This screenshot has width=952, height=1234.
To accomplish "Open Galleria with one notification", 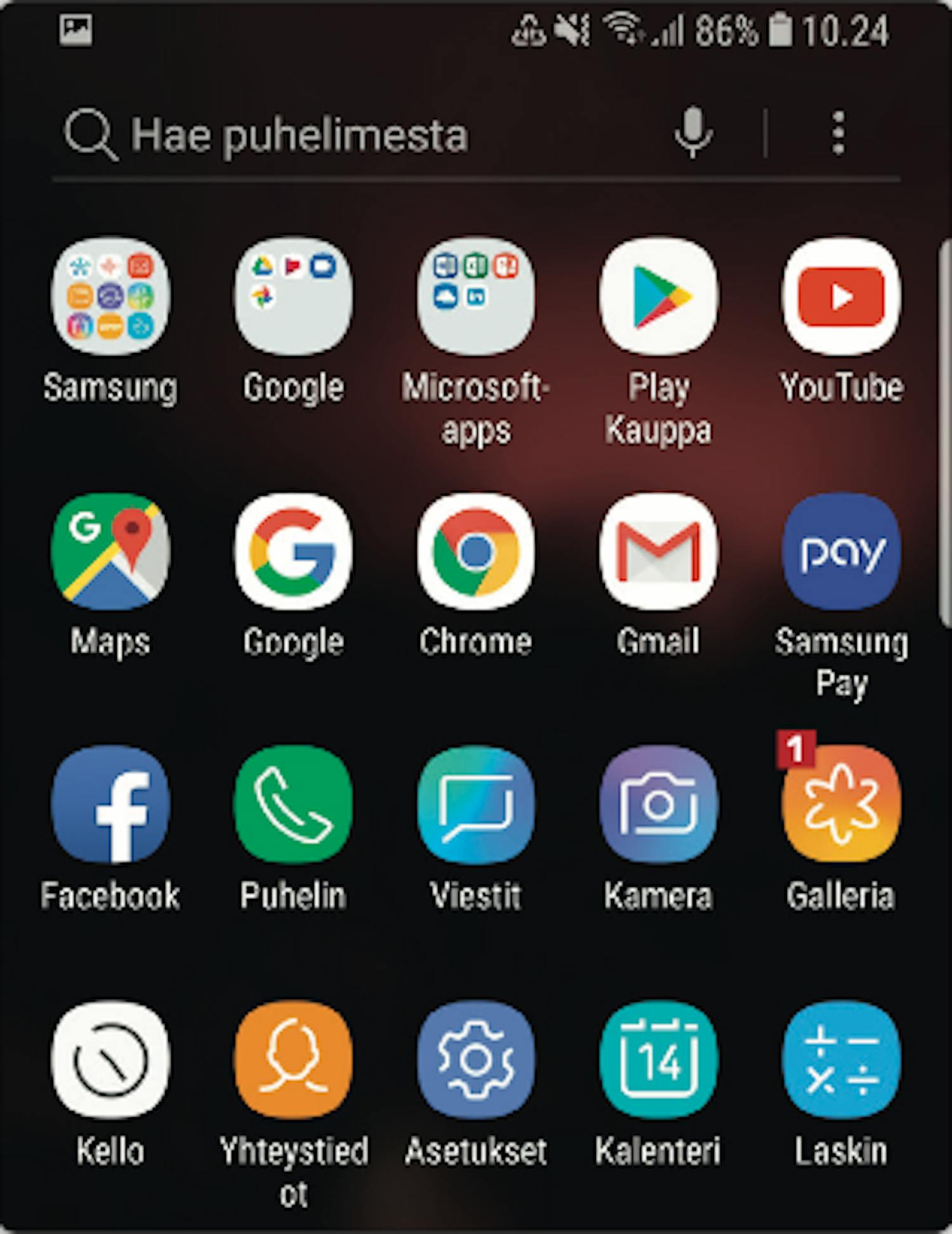I will (x=841, y=805).
